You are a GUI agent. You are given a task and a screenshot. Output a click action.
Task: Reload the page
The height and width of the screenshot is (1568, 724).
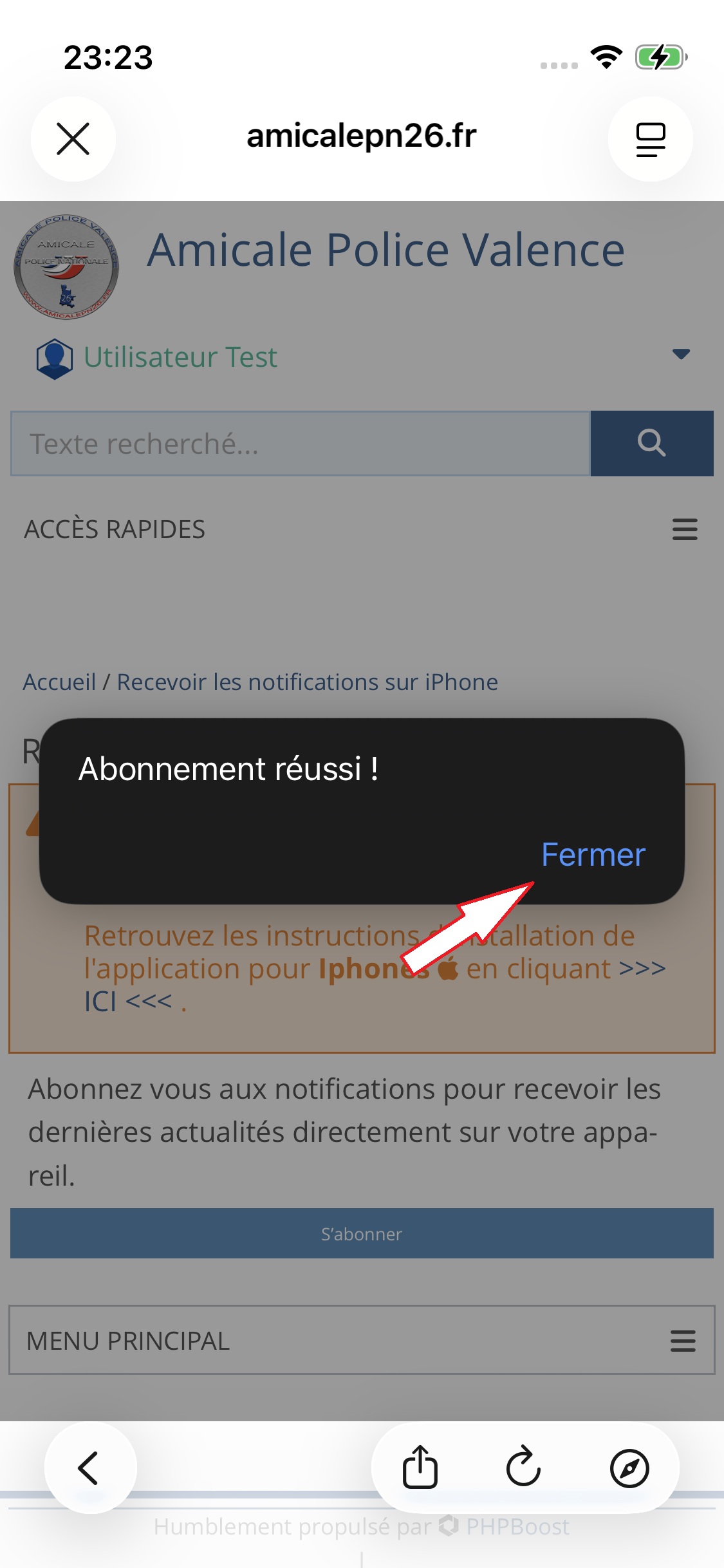tap(524, 1468)
